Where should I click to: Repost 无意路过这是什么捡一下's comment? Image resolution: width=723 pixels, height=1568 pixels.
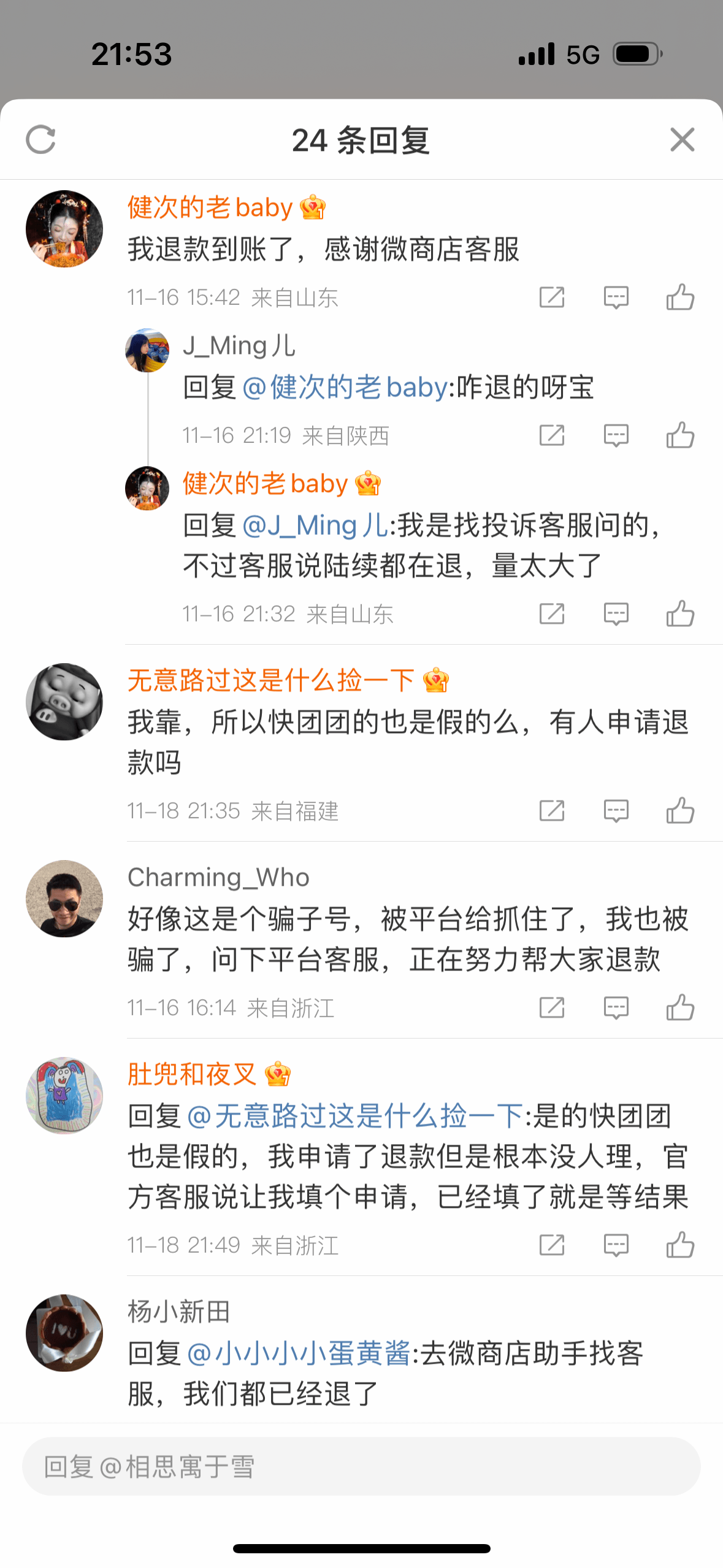[x=551, y=810]
